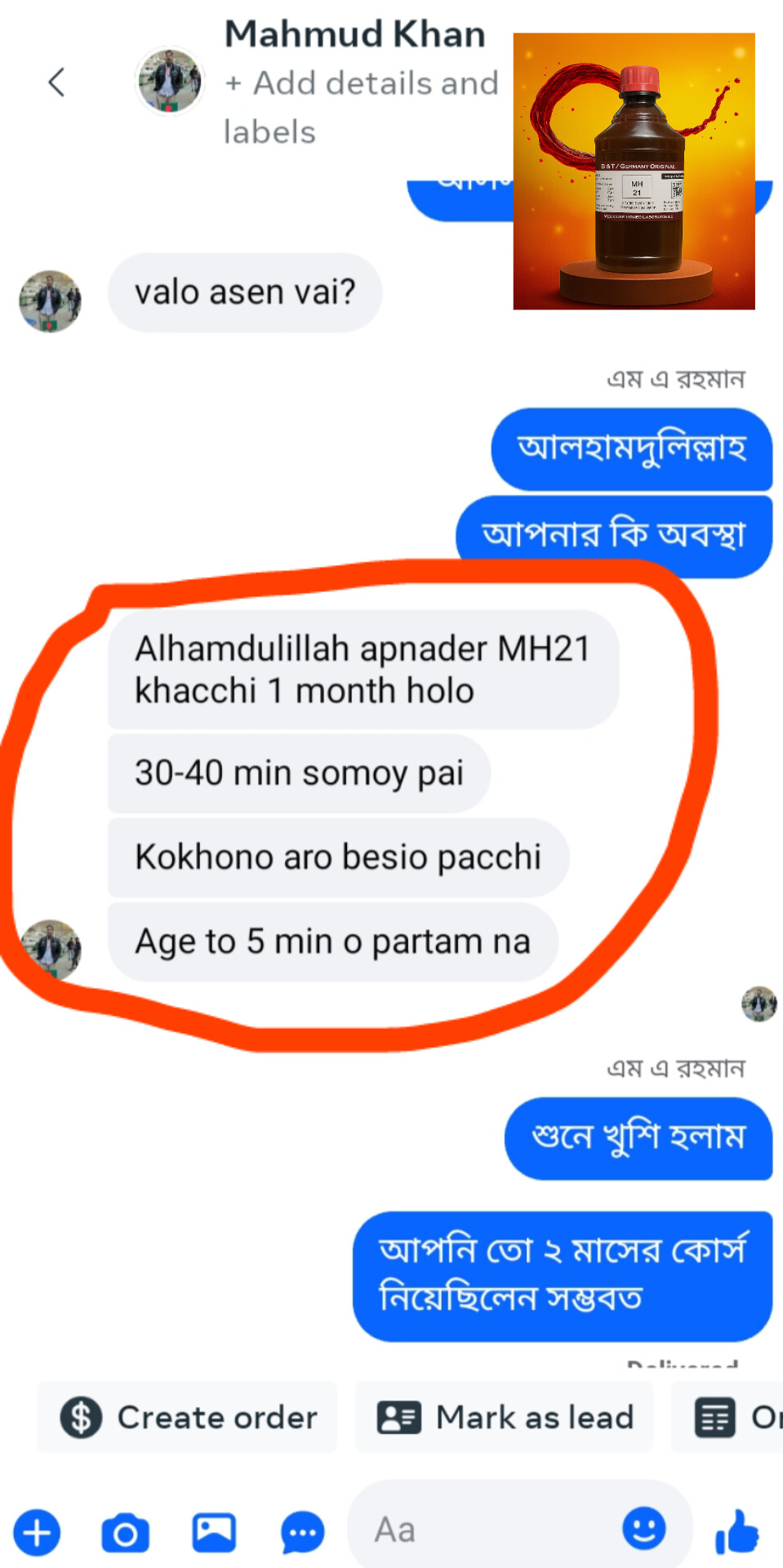Open the camera to take photo
Image resolution: width=783 pixels, height=1568 pixels.
pos(125,1532)
